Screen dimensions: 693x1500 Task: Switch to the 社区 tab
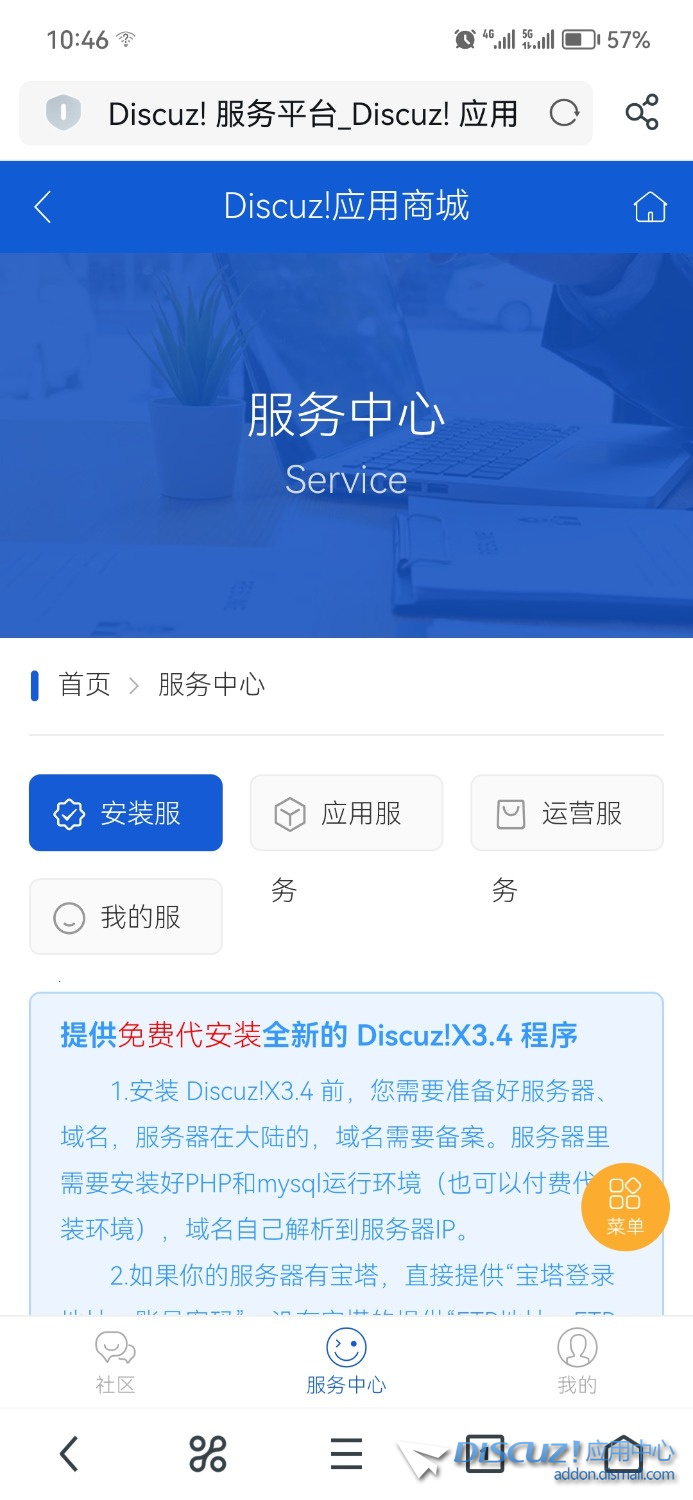tap(115, 1362)
